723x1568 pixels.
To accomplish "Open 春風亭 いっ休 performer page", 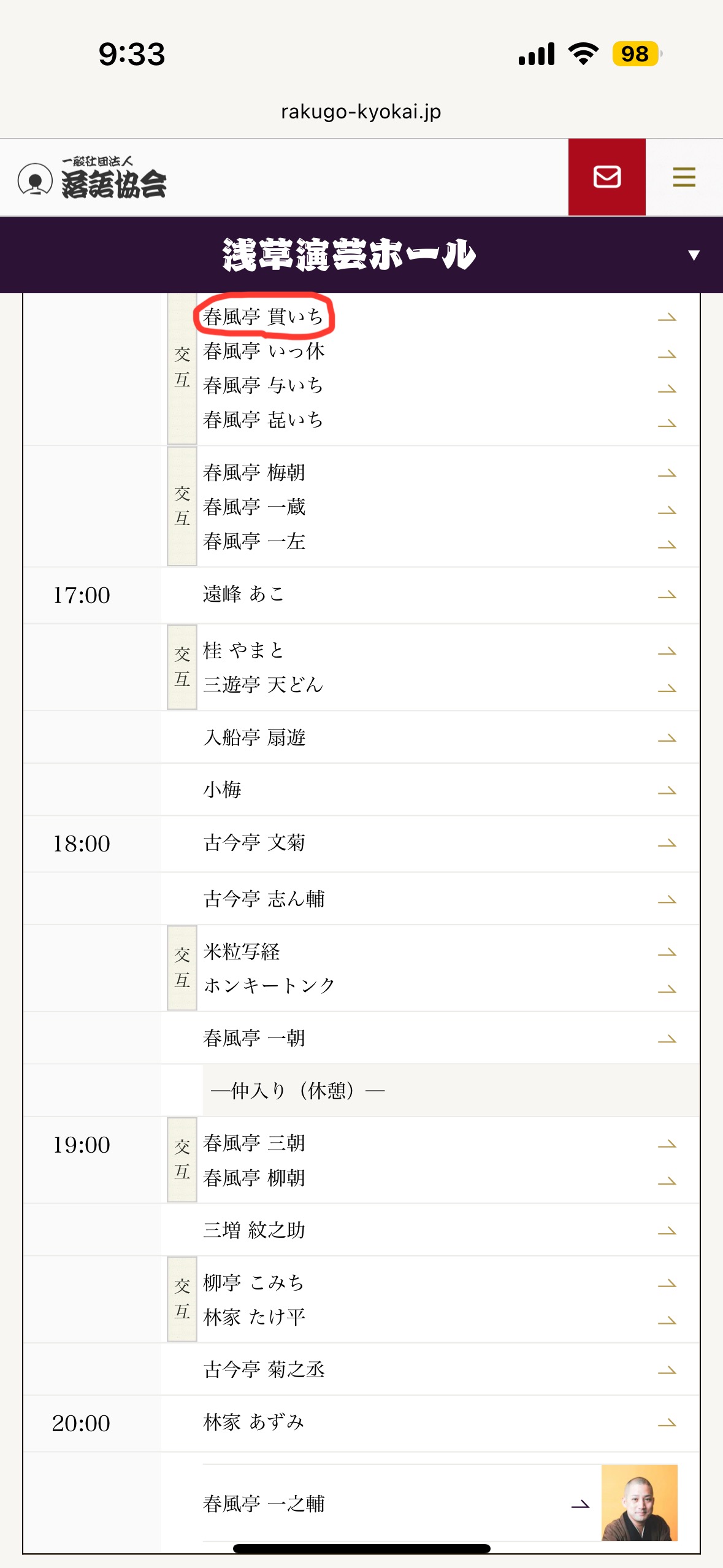I will click(x=440, y=352).
